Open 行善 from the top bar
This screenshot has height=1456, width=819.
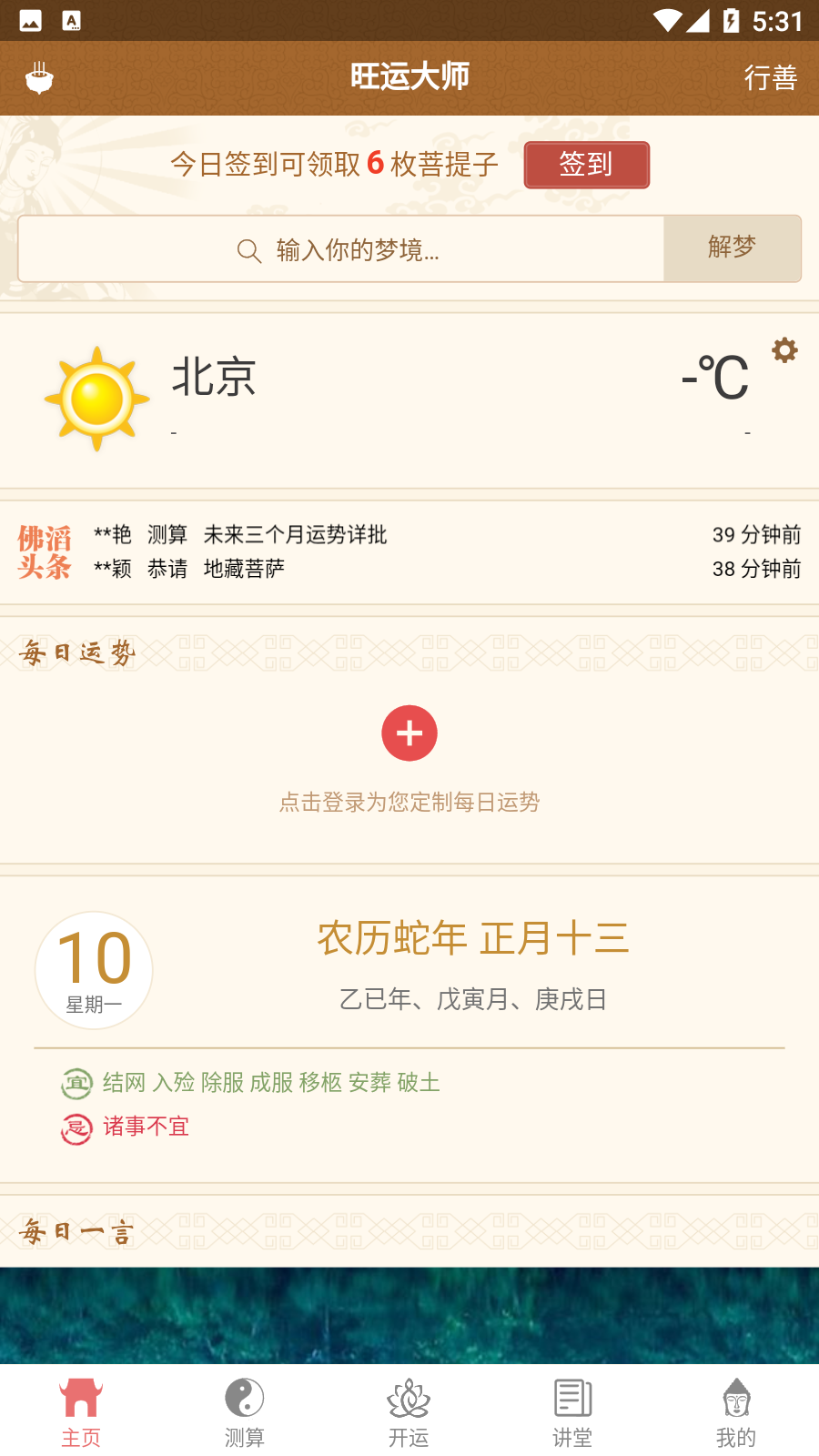[770, 77]
